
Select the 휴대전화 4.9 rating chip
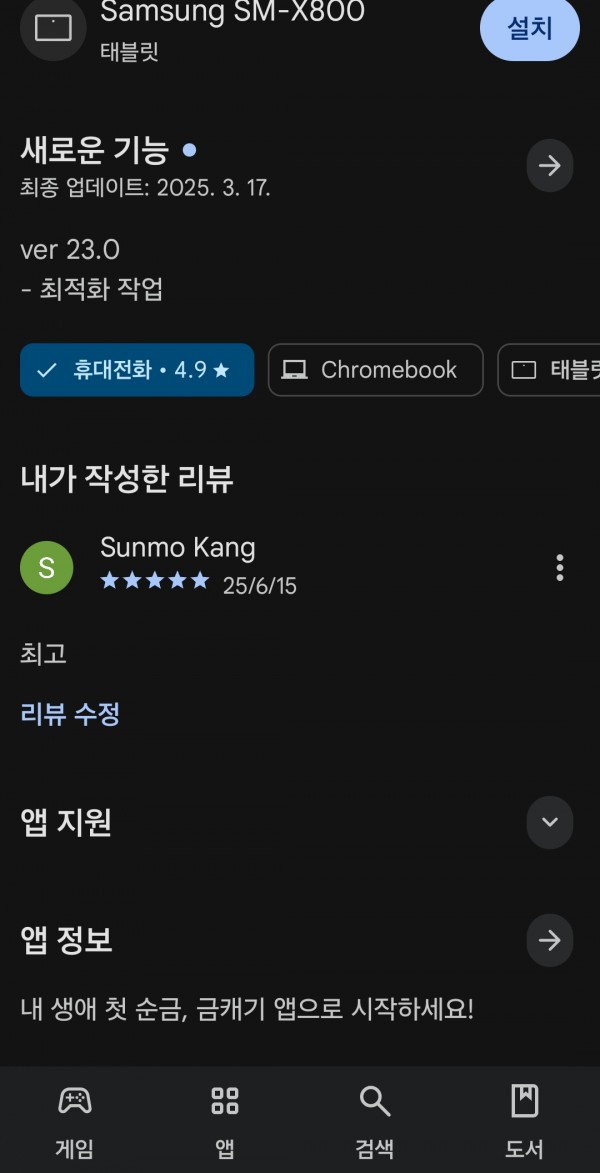click(x=137, y=370)
